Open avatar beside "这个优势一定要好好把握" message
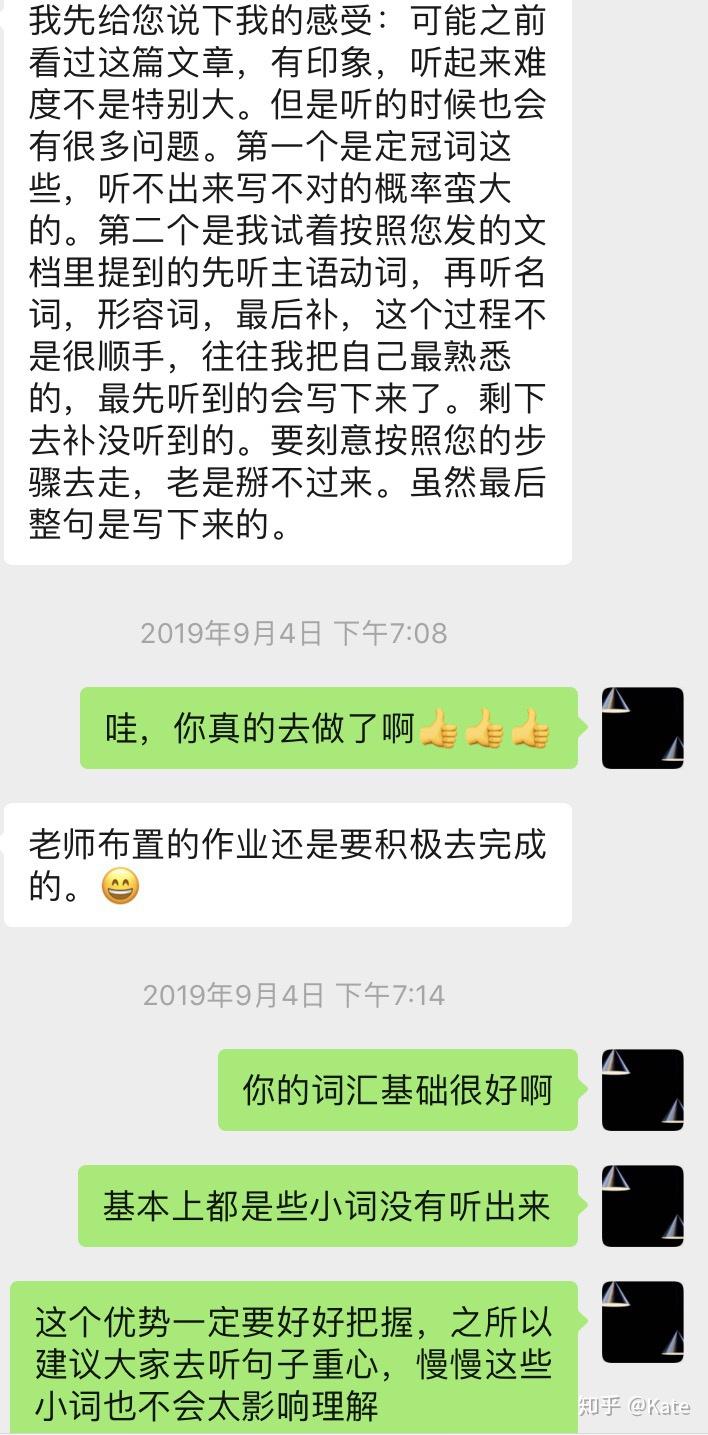This screenshot has height=1435, width=708. pyautogui.click(x=642, y=1322)
